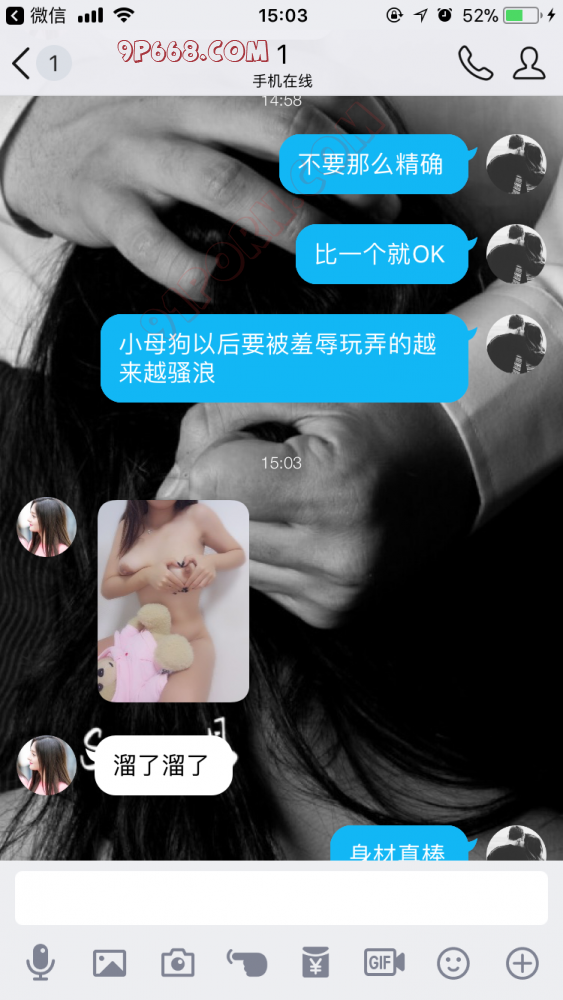Open the camera to take a photo
The height and width of the screenshot is (1000, 563).
pyautogui.click(x=177, y=963)
